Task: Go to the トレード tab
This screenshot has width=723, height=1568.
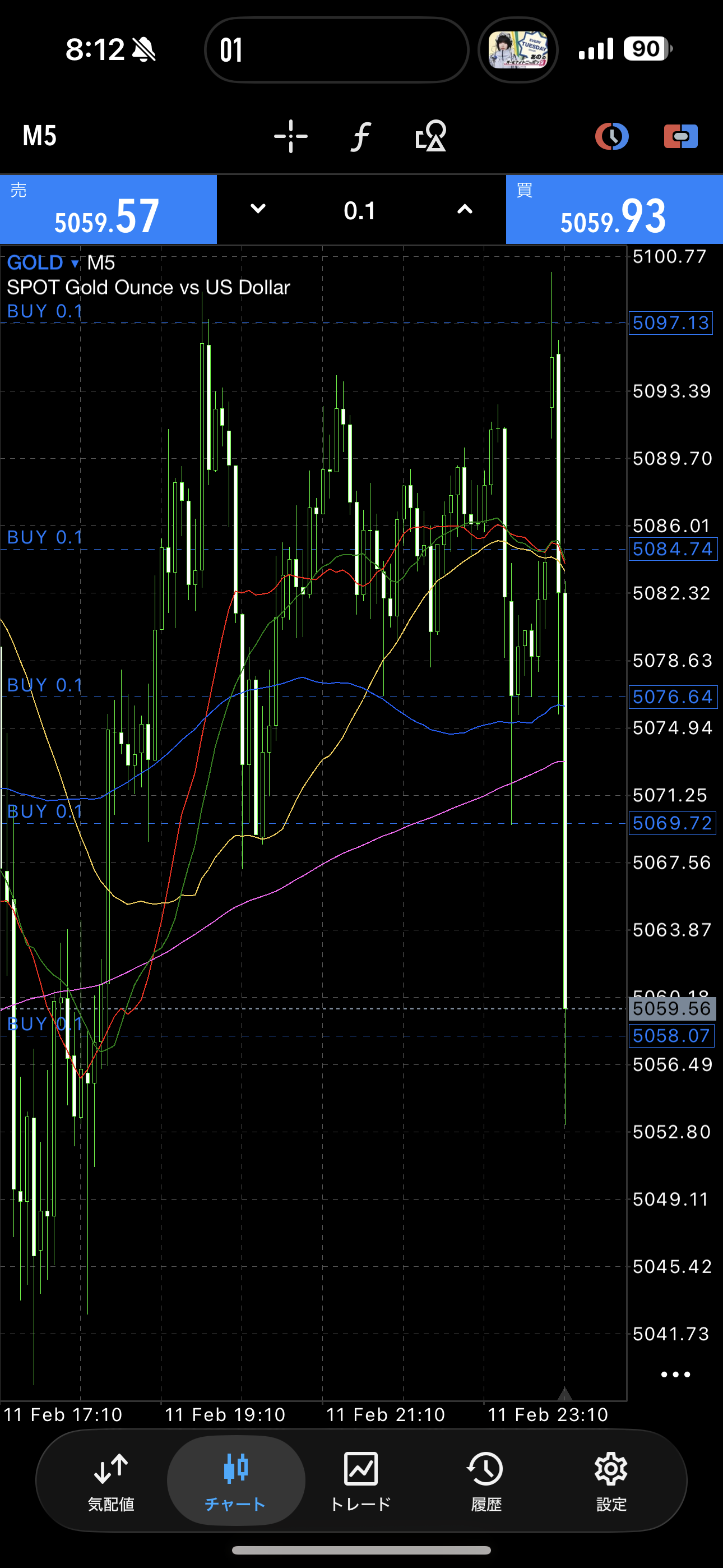Action: (361, 1481)
